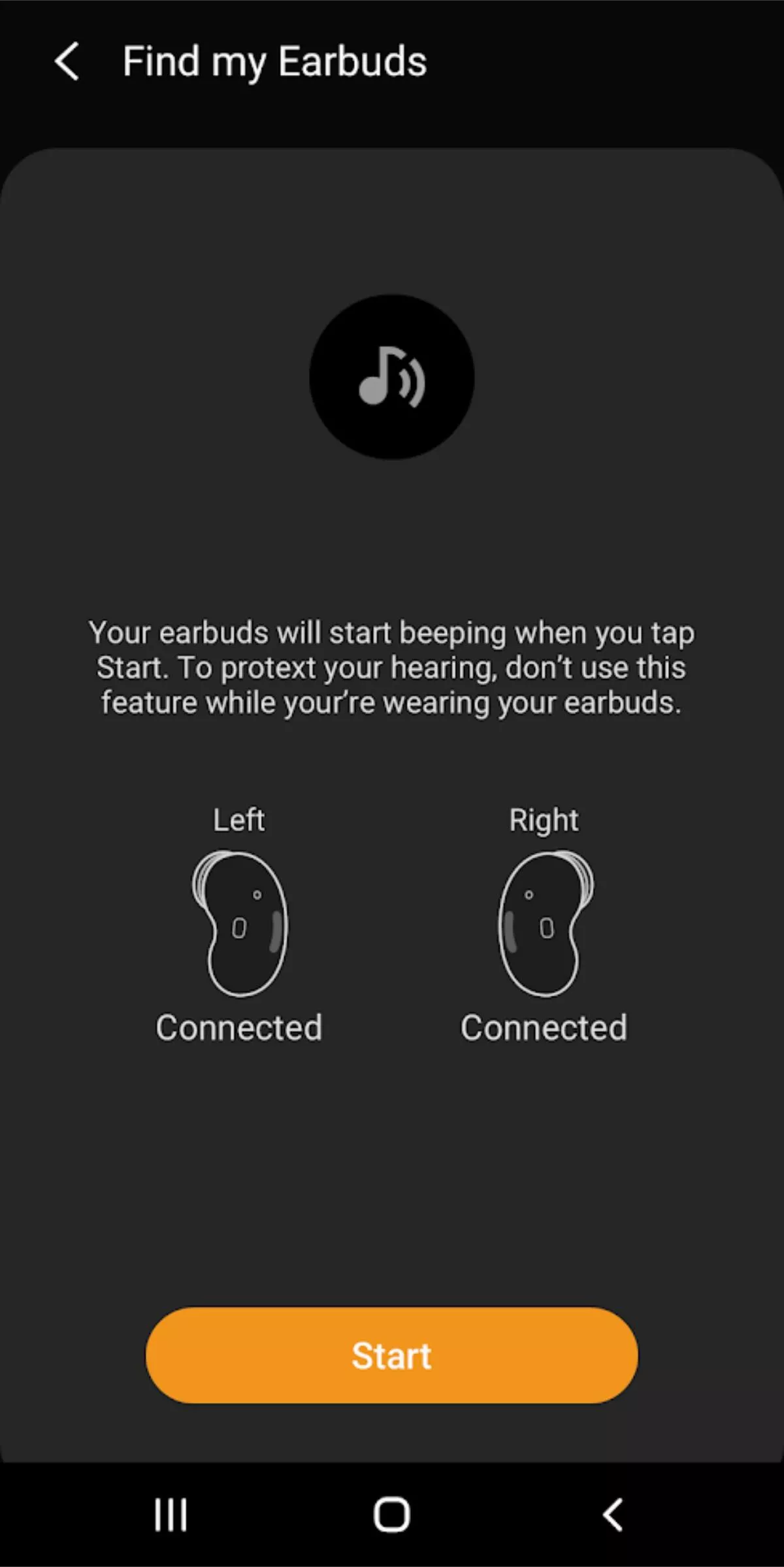Go back from Find my Earbuds

pos(67,61)
